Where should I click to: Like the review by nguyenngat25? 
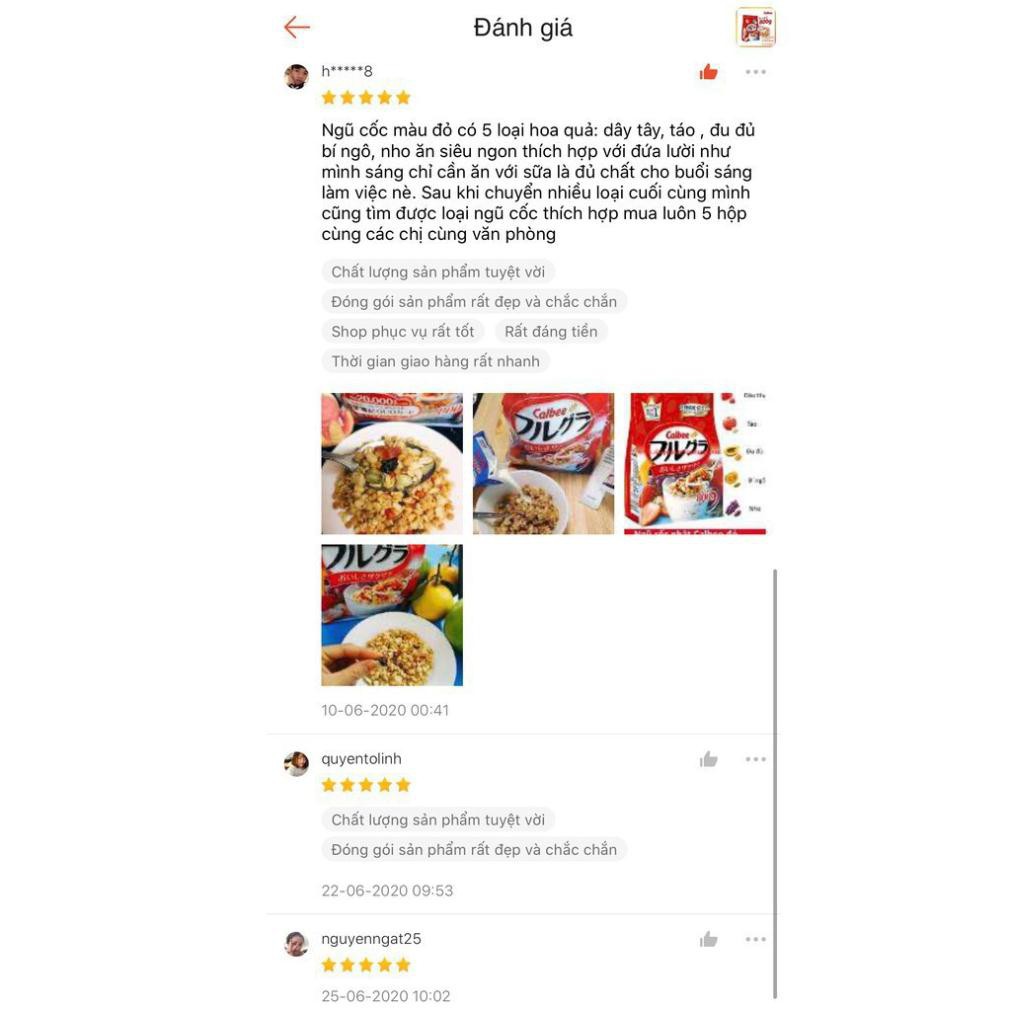(709, 939)
